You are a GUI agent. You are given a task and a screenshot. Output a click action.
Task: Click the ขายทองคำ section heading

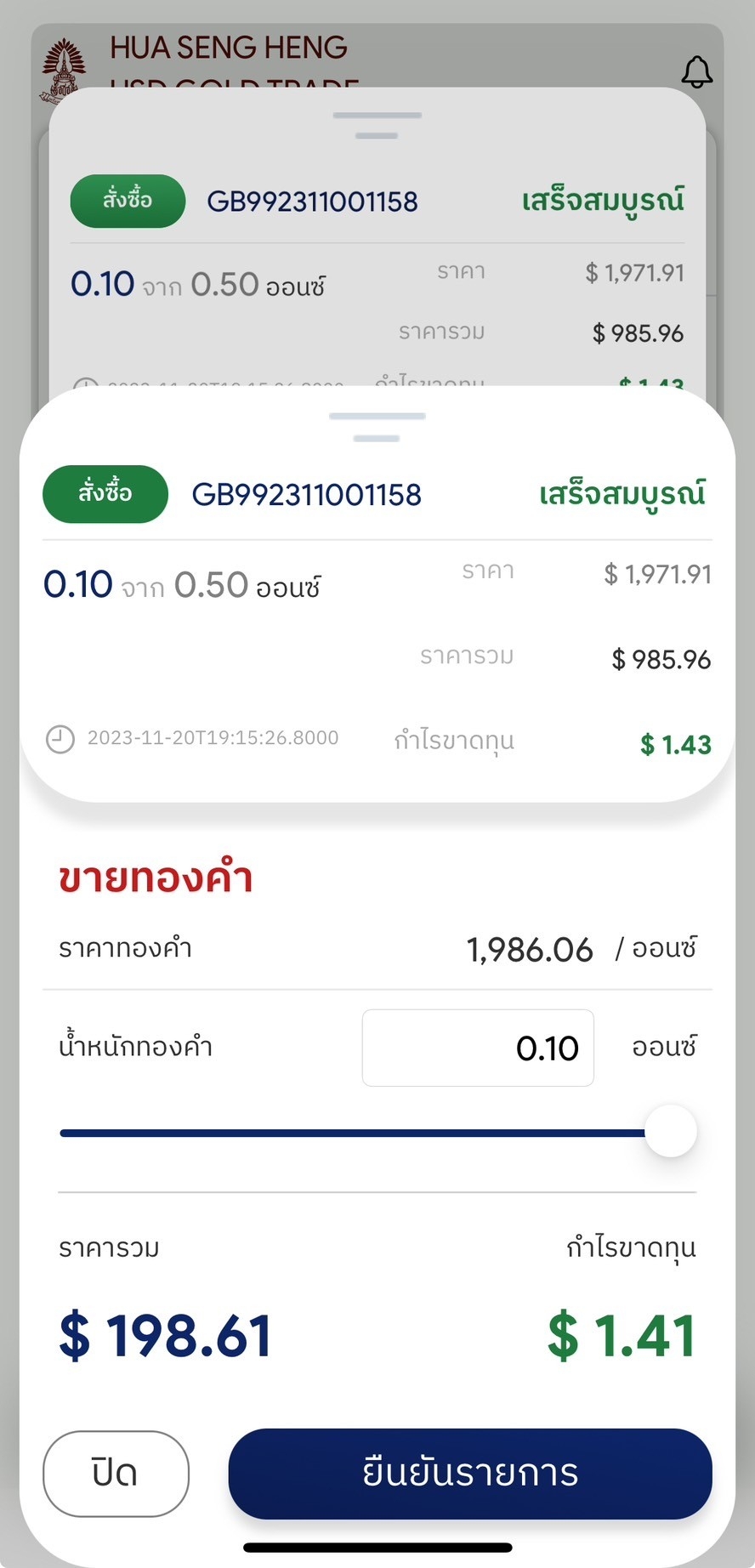pyautogui.click(x=156, y=879)
